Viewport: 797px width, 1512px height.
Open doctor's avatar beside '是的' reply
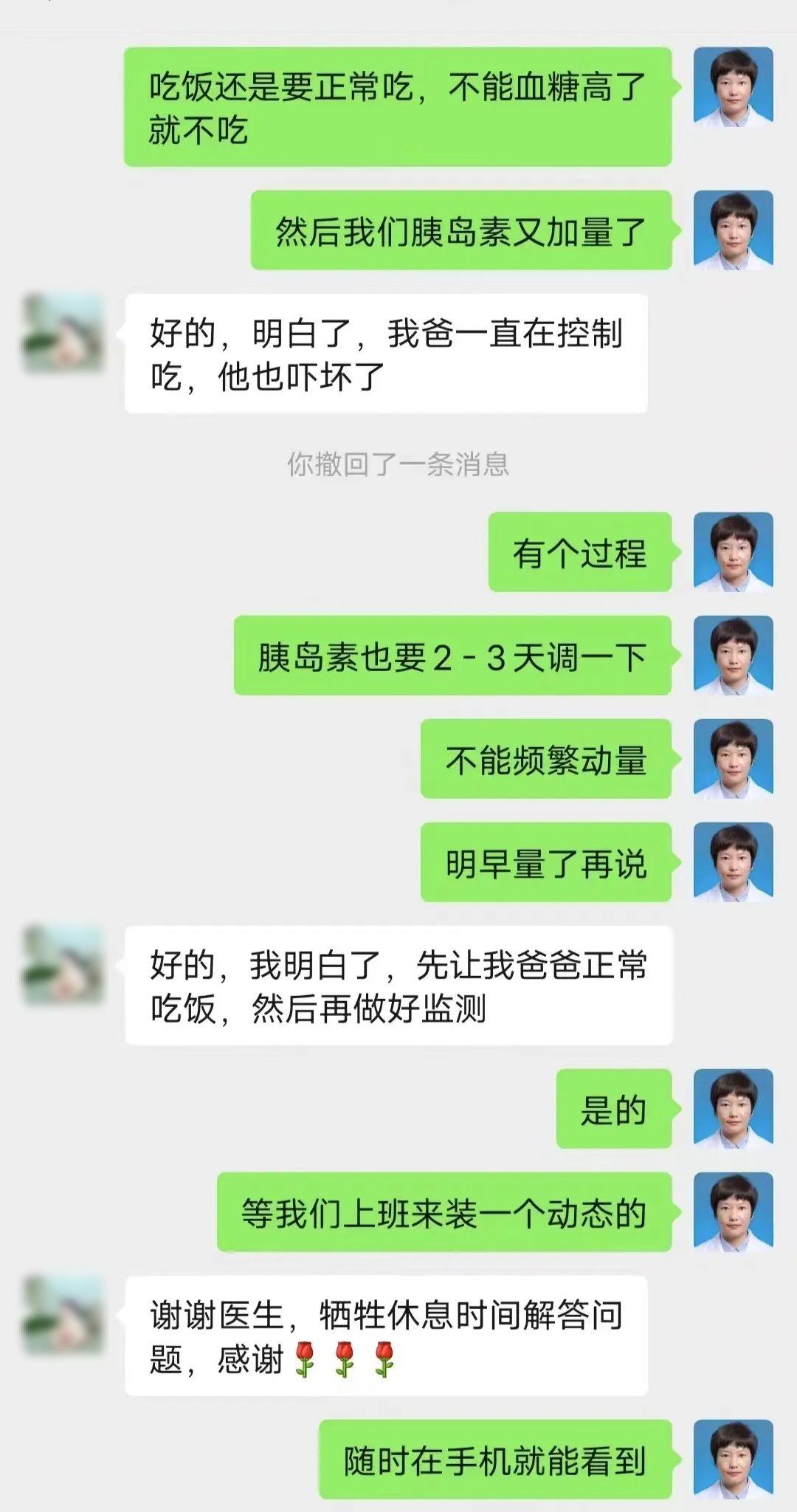[733, 1109]
